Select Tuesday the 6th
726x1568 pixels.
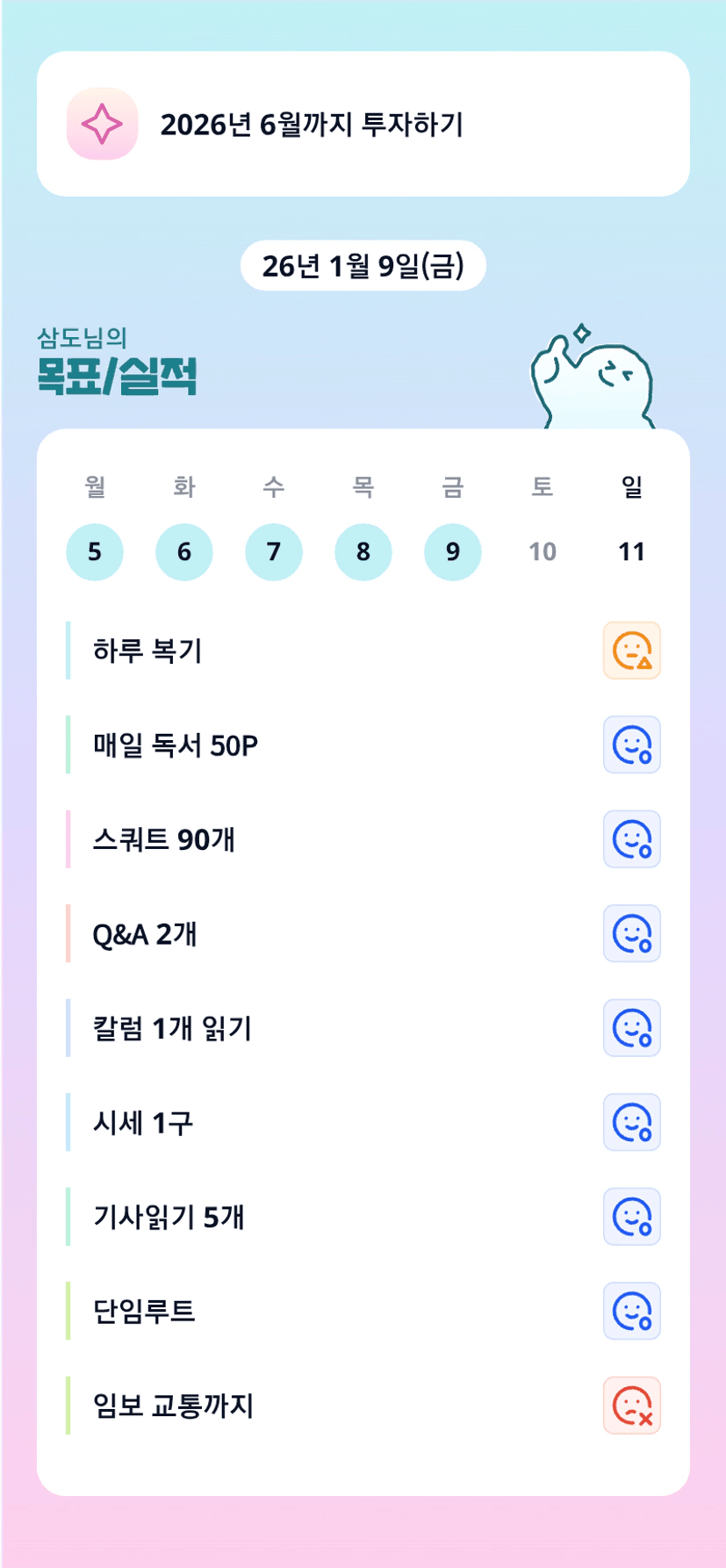coord(184,552)
